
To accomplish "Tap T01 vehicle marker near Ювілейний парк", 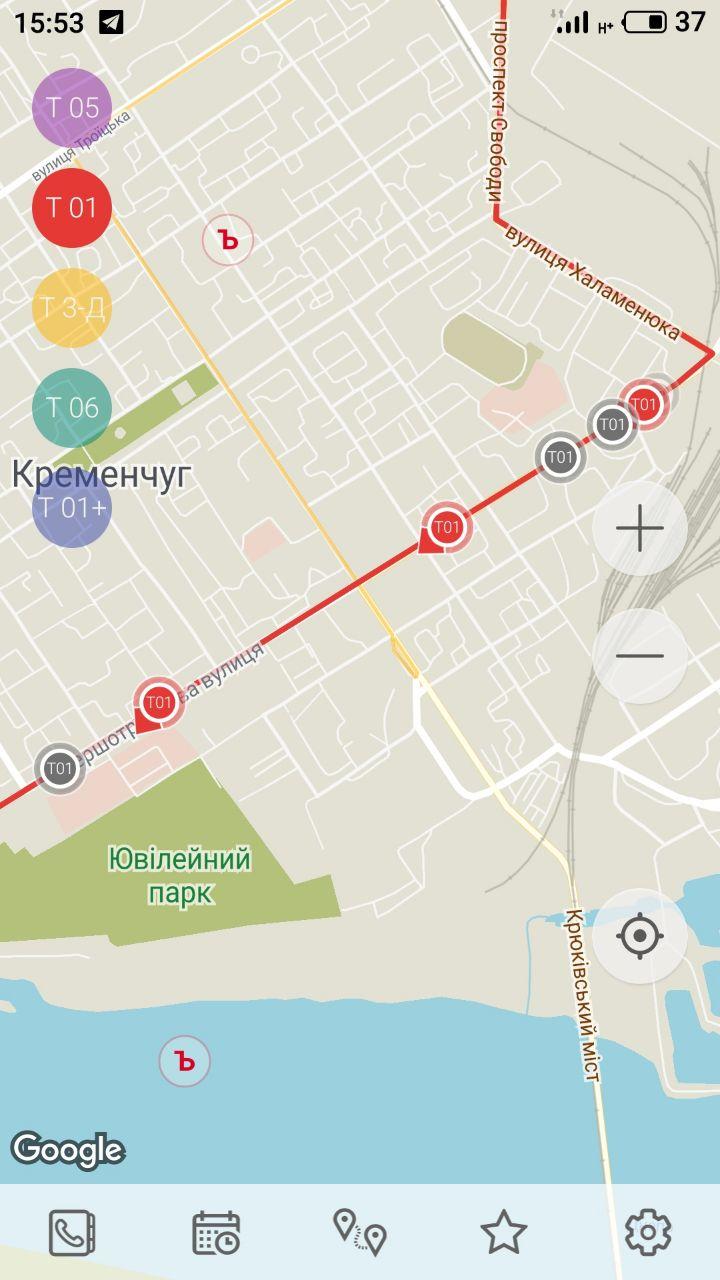I will click(158, 703).
